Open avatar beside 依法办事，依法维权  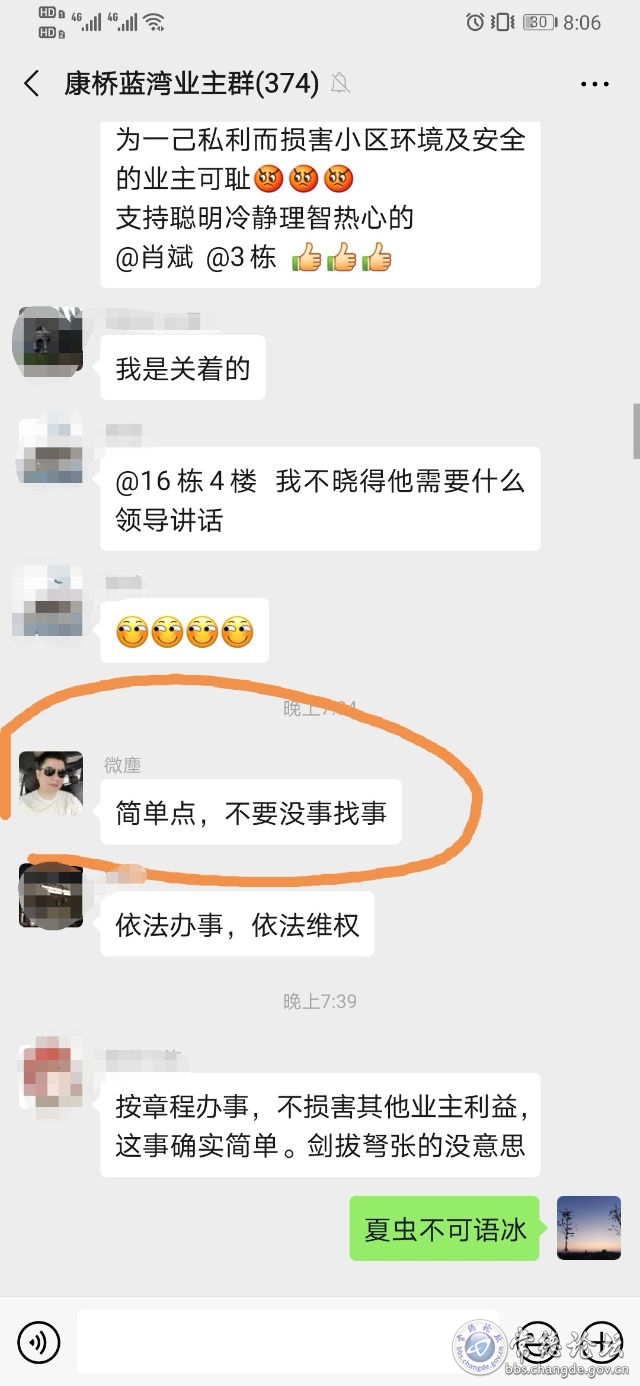pyautogui.click(x=51, y=896)
